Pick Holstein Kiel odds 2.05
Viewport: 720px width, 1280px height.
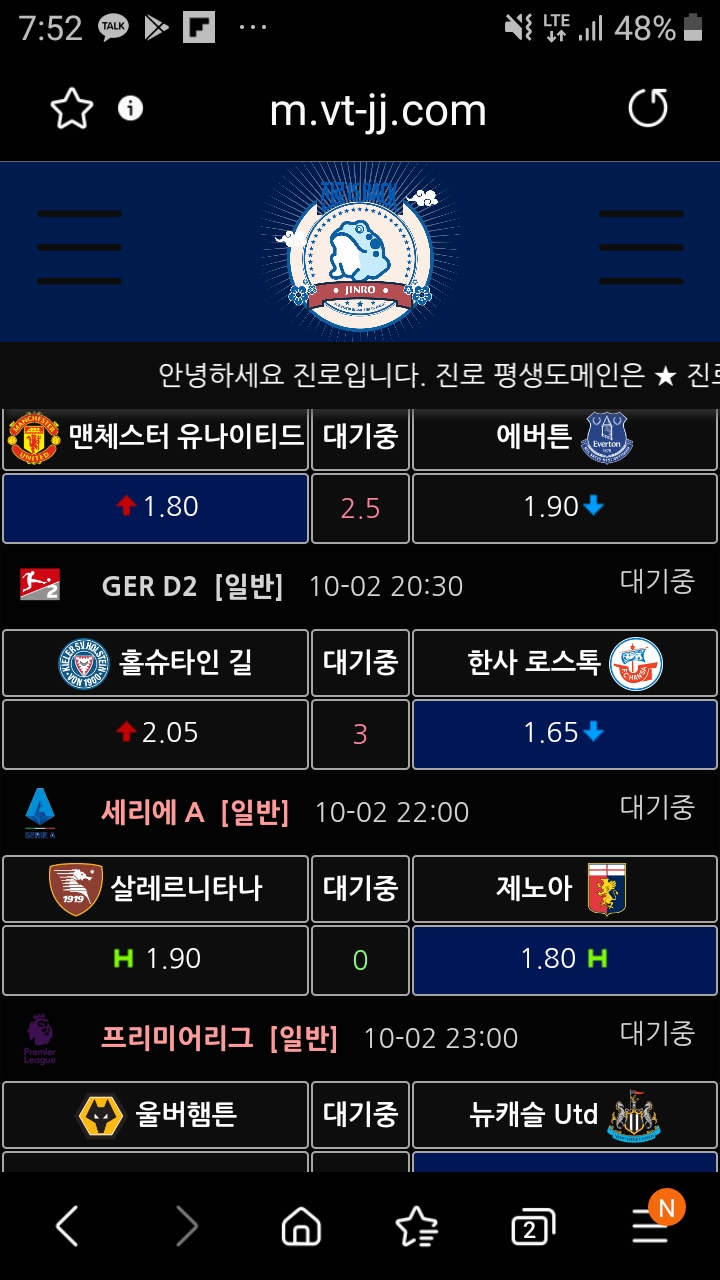pos(155,733)
